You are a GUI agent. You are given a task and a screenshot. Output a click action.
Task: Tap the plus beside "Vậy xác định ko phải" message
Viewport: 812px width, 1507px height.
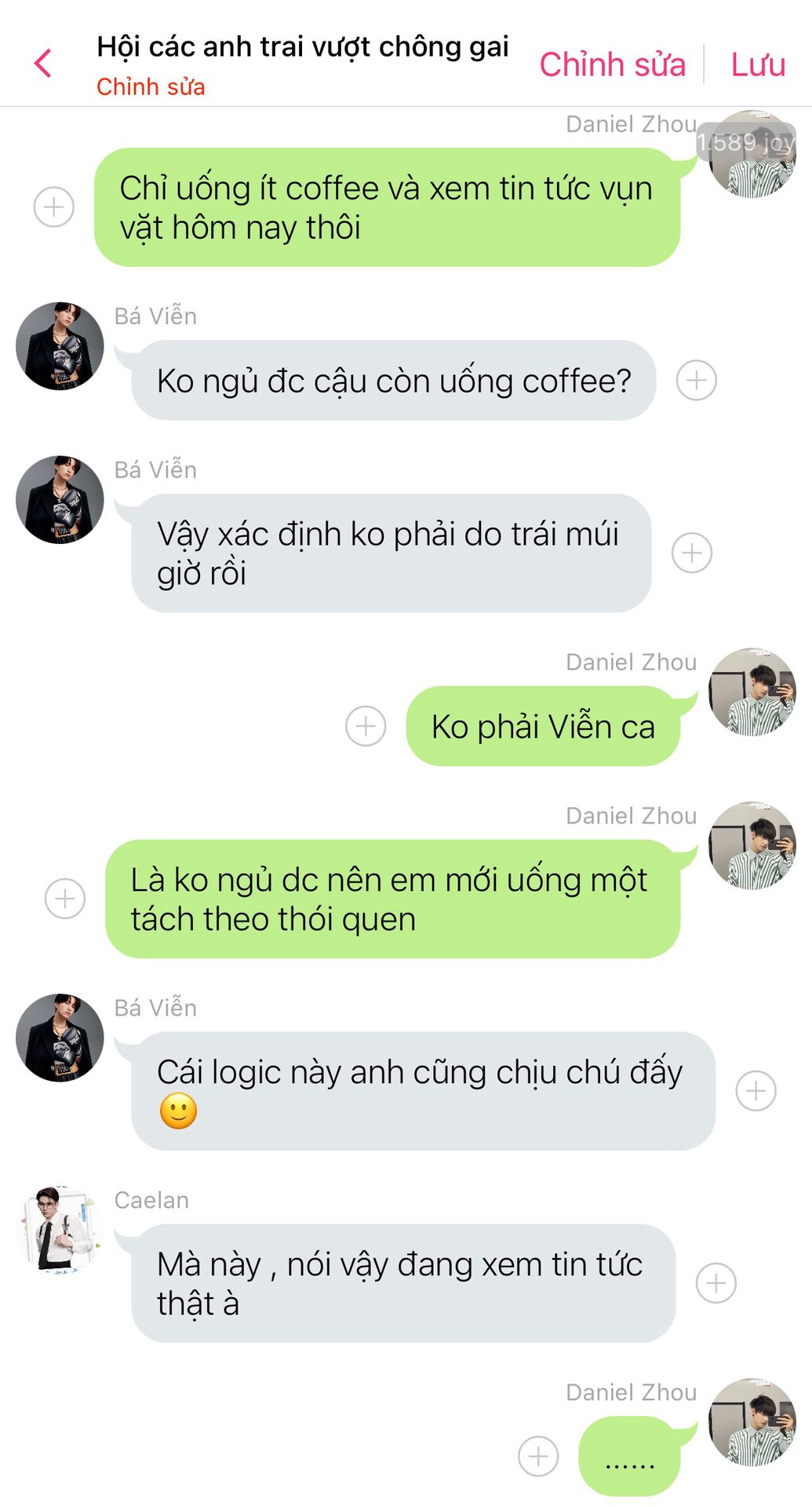pyautogui.click(x=692, y=553)
